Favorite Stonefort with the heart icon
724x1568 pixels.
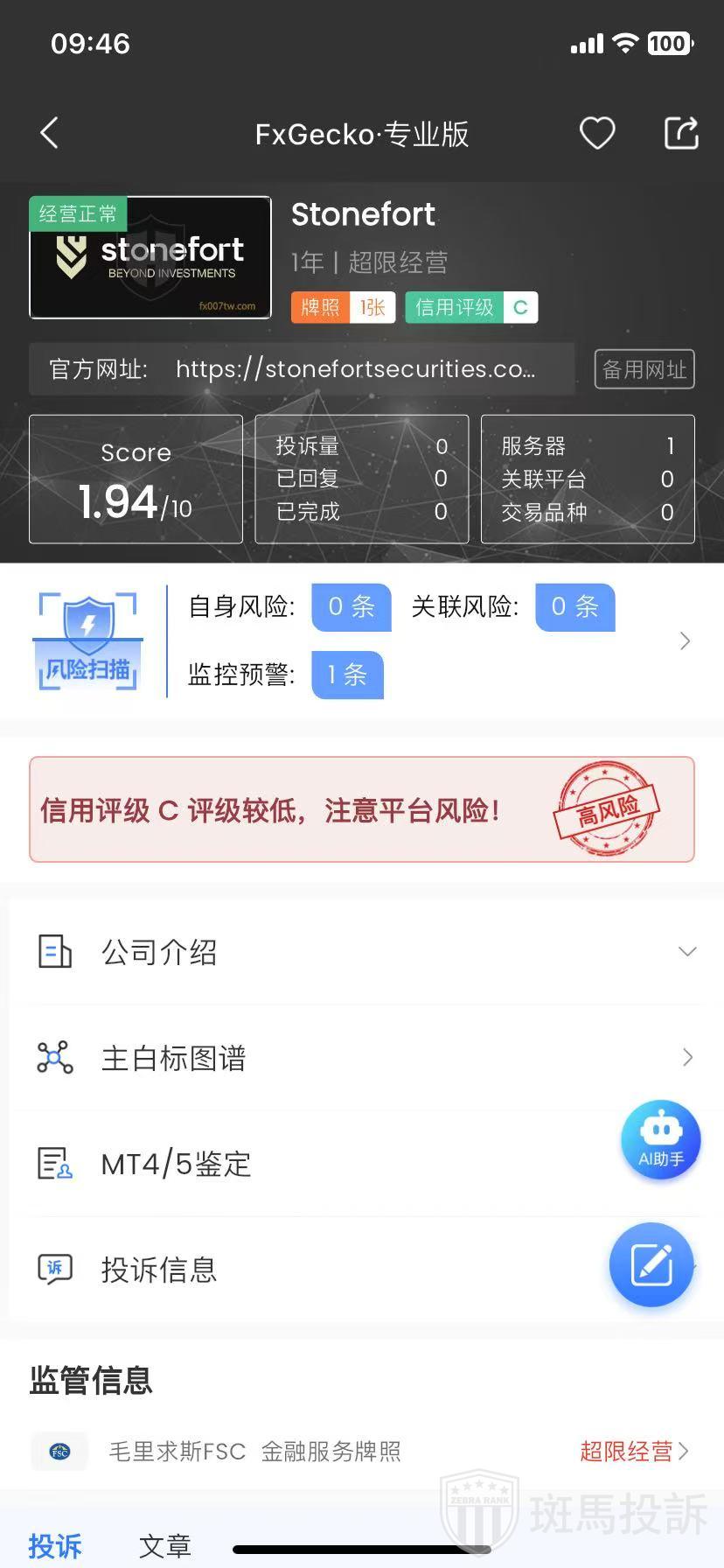click(x=597, y=134)
